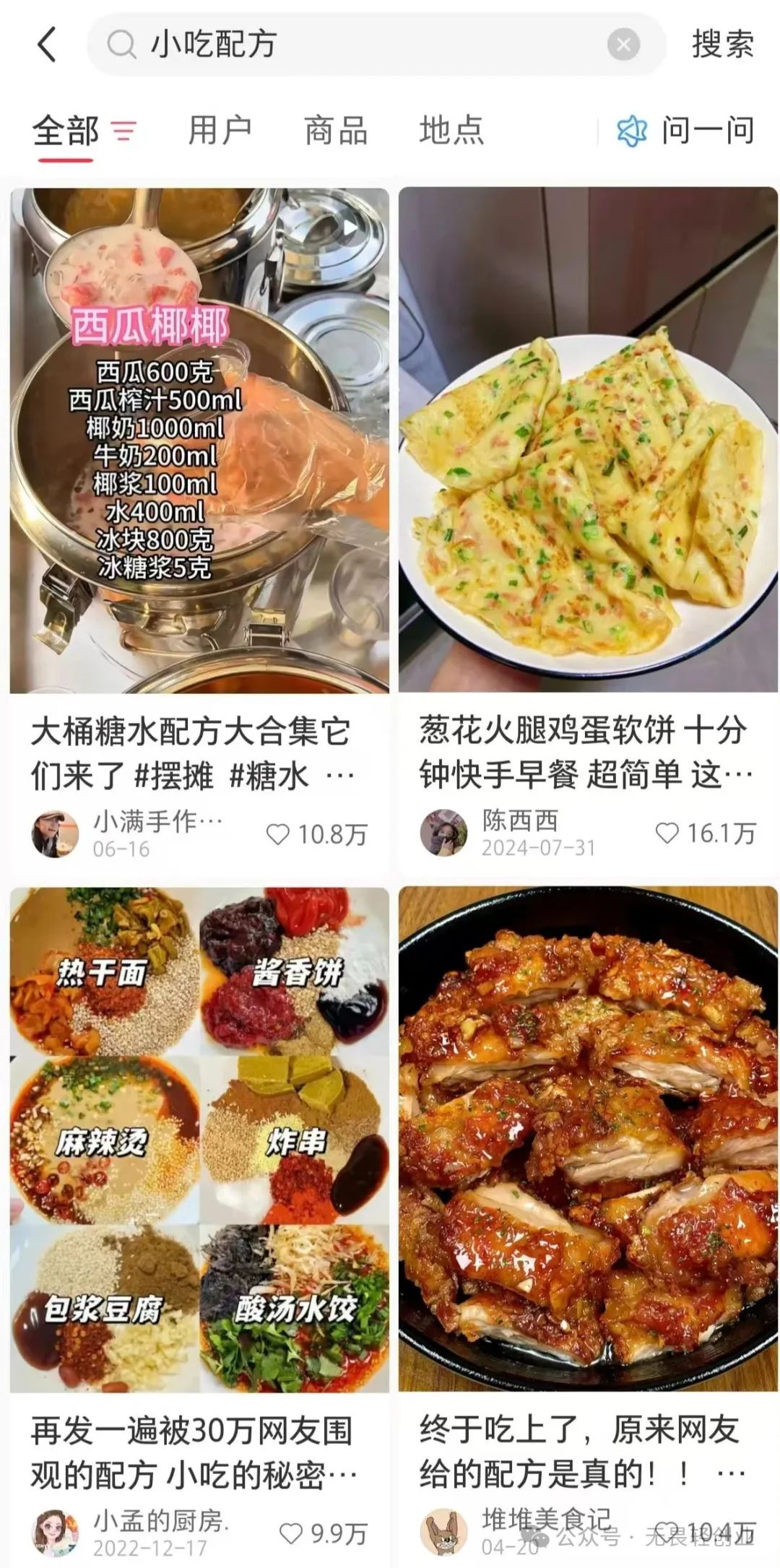The height and width of the screenshot is (1568, 780).
Task: Tap the magnifier icon inside search bar
Action: 122,45
